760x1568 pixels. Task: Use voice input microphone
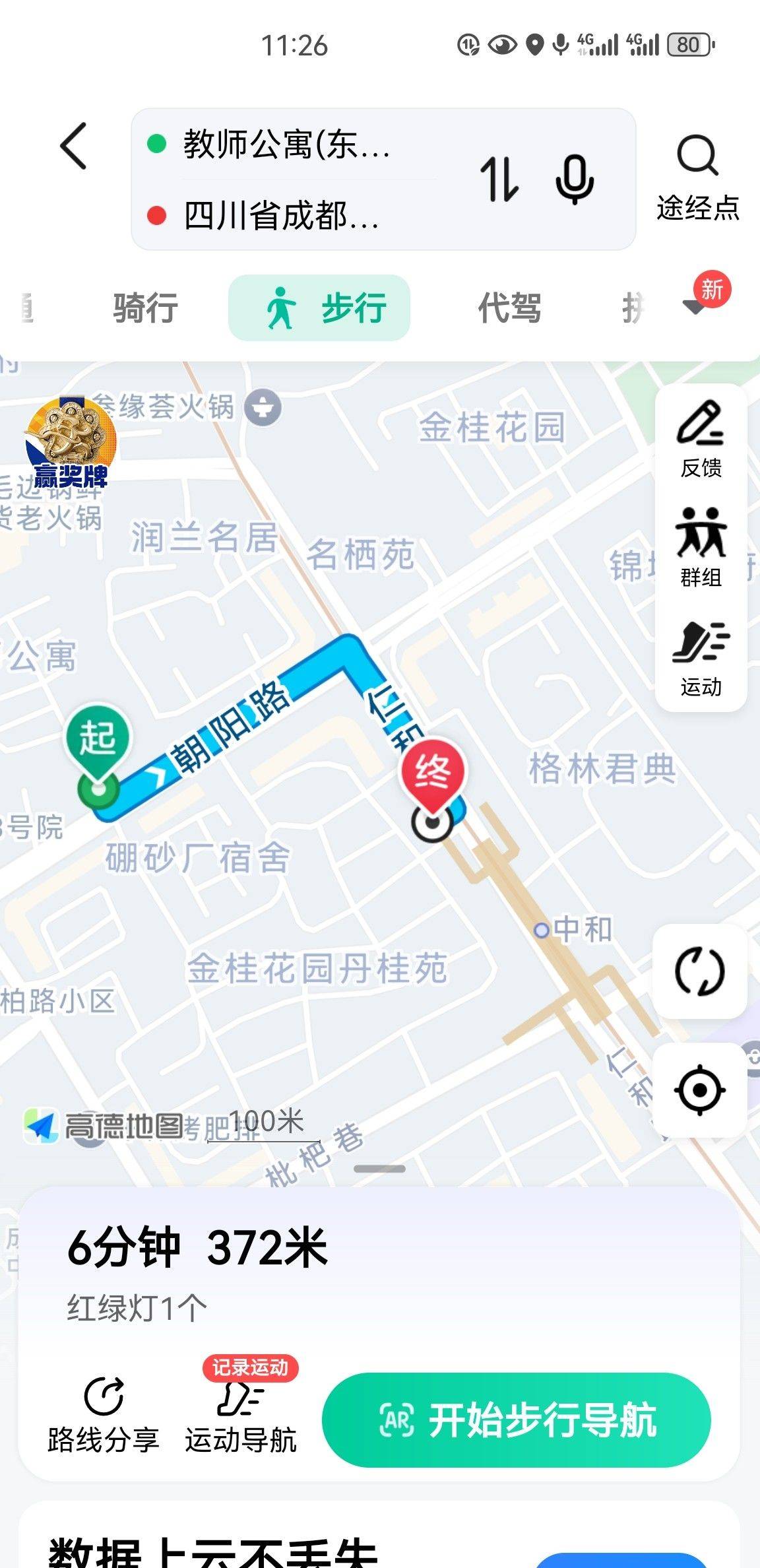coord(575,179)
